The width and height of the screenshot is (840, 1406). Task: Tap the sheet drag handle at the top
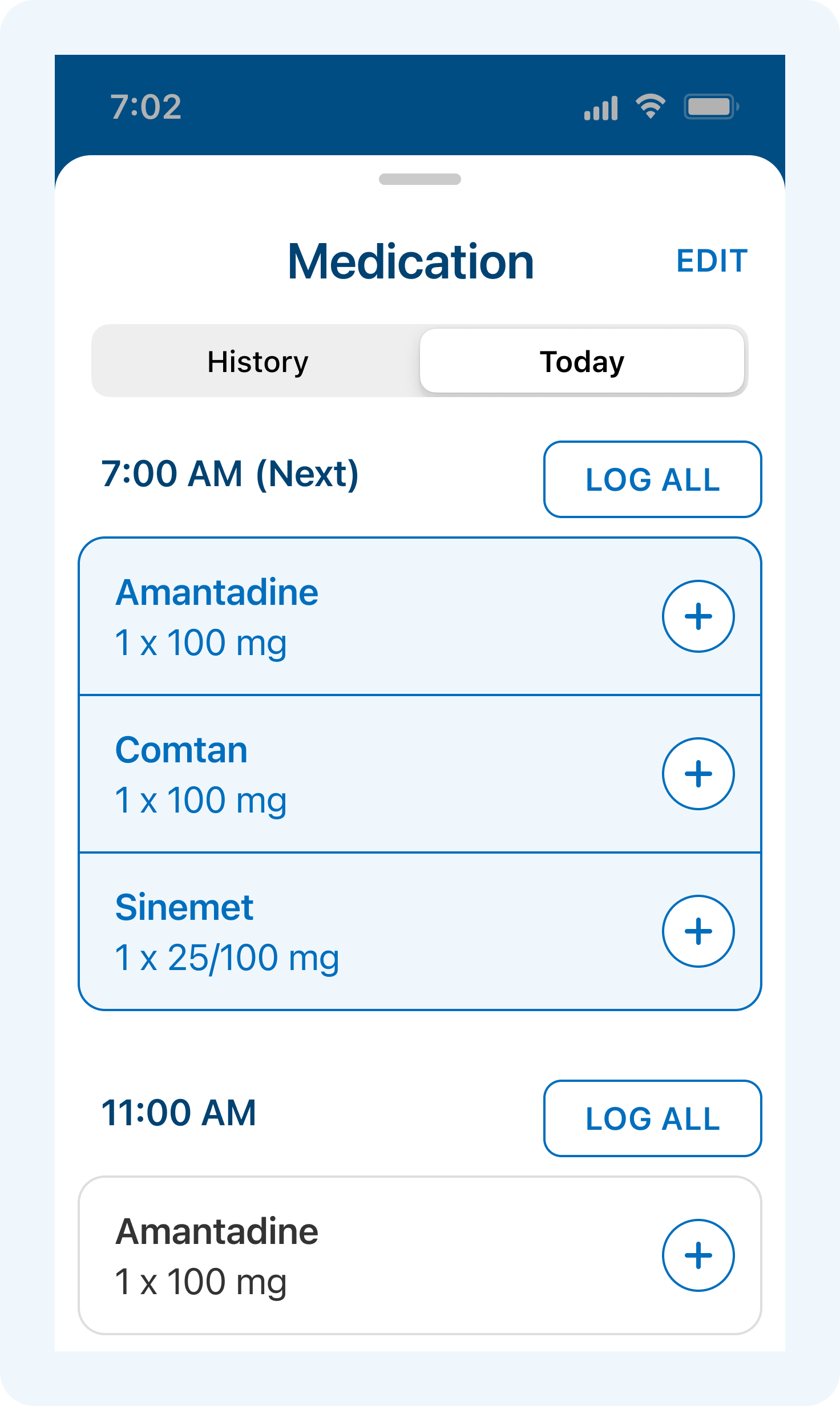420,179
